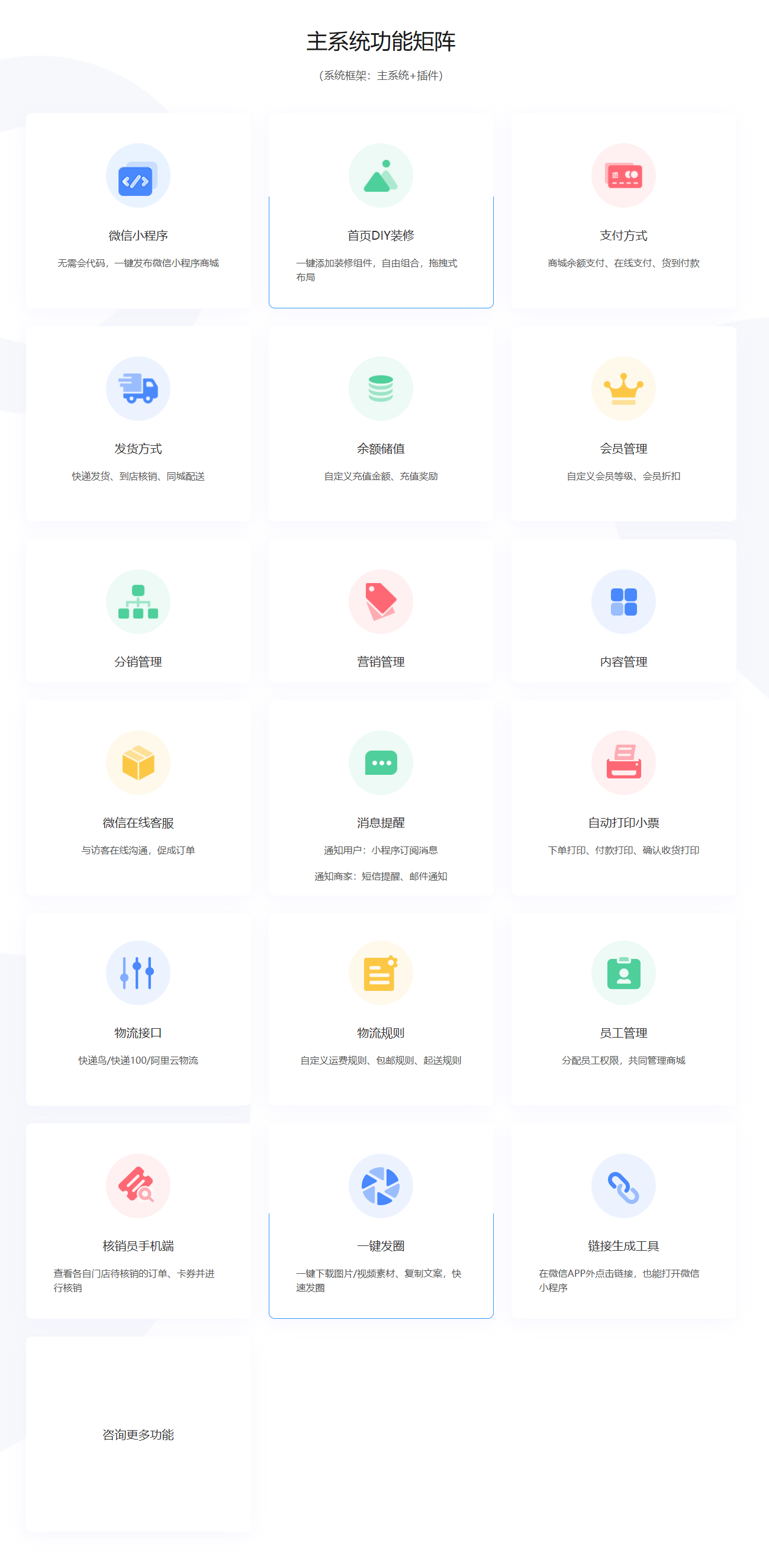This screenshot has width=769, height=1568.
Task: Select the 营销管理 card
Action: [x=381, y=610]
